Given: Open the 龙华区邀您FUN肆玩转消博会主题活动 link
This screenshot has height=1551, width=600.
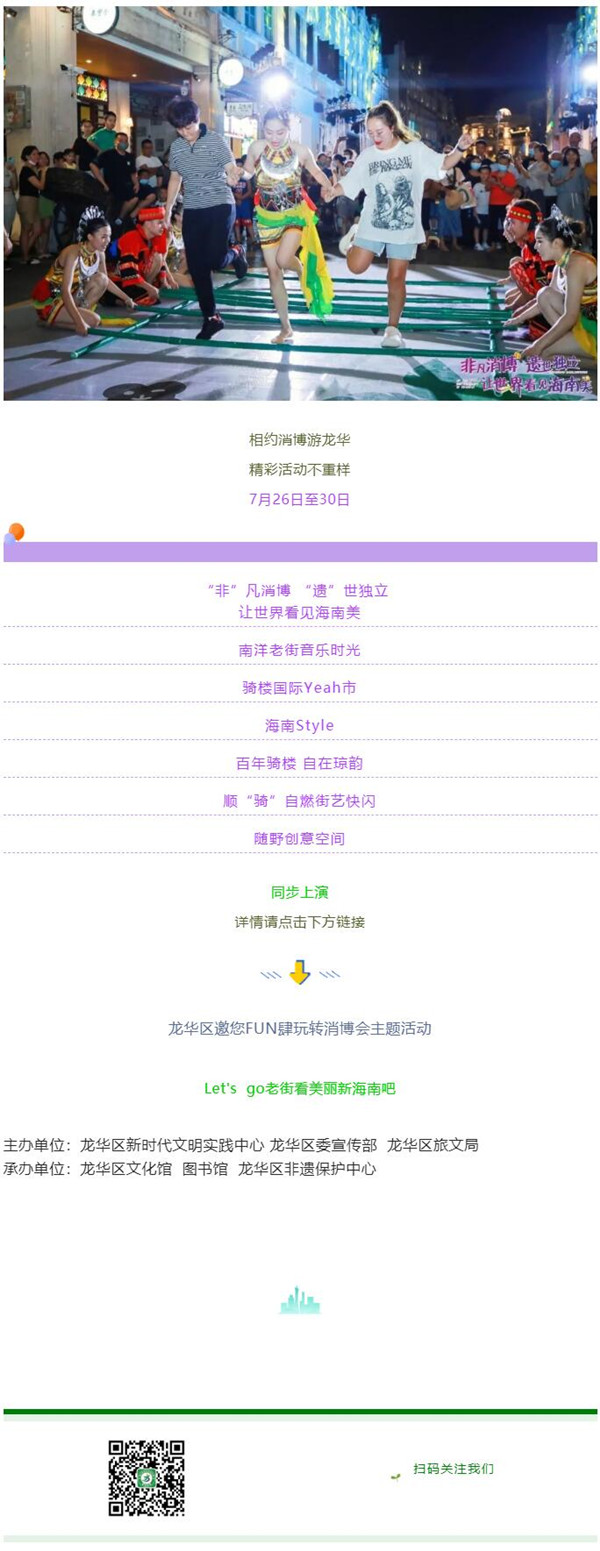Looking at the screenshot, I should [x=299, y=1028].
